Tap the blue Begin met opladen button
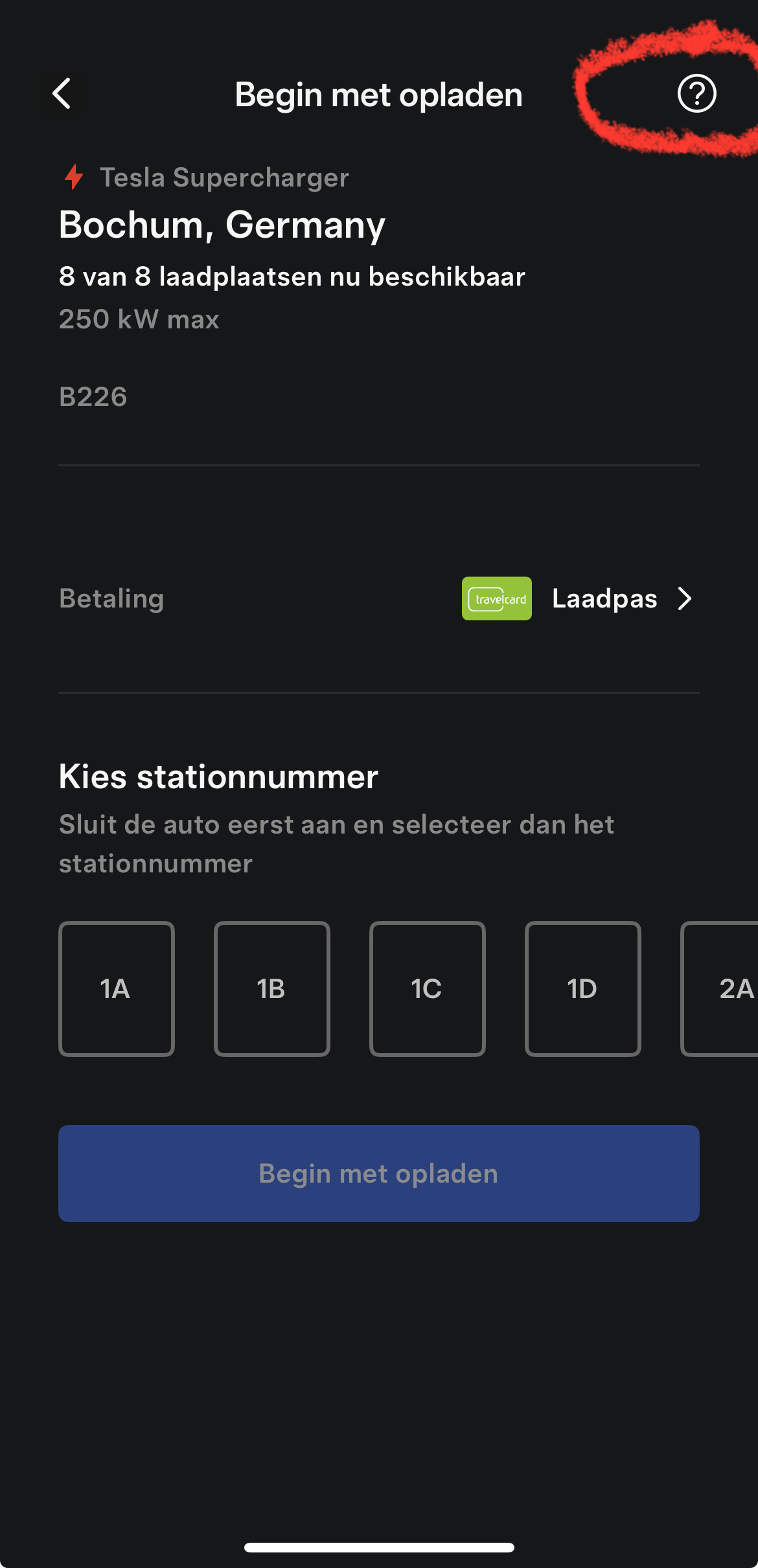The width and height of the screenshot is (758, 1568). (379, 1173)
